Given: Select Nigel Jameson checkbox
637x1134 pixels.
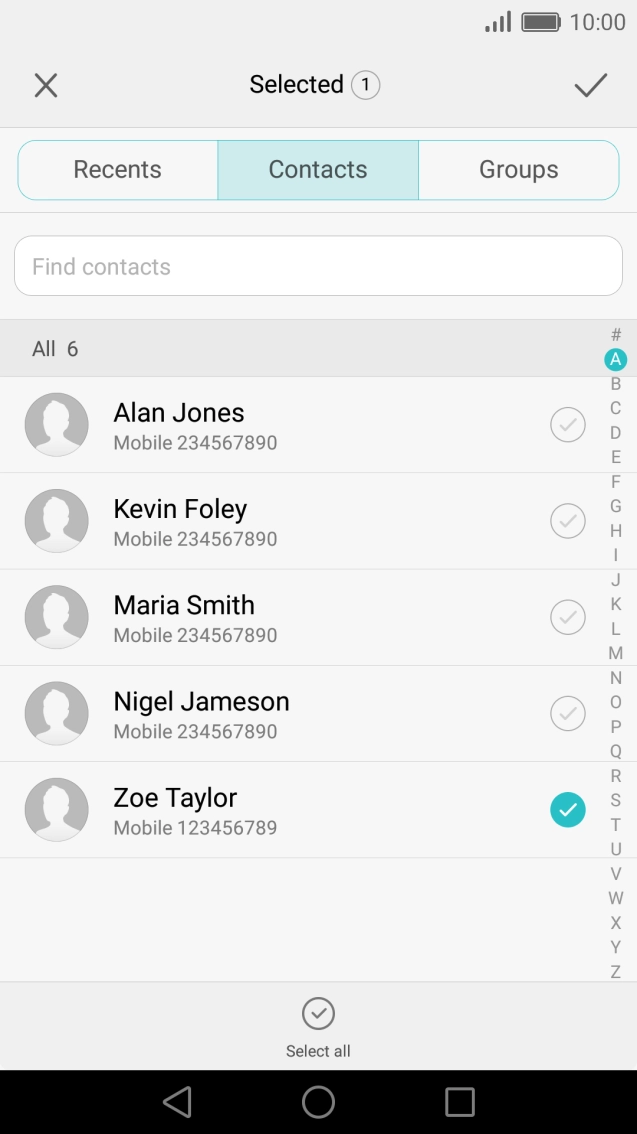Looking at the screenshot, I should point(567,713).
